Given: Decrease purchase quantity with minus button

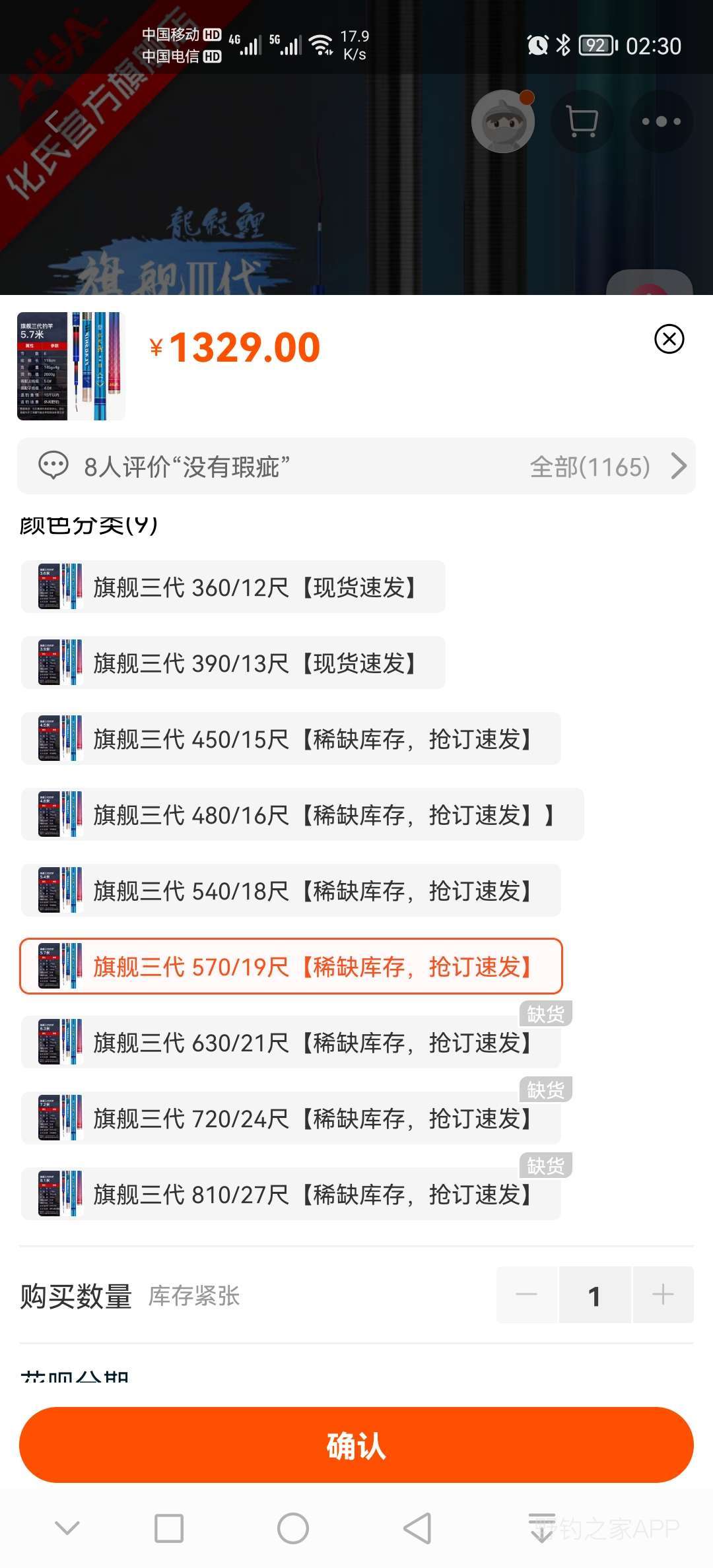Looking at the screenshot, I should pos(527,1295).
